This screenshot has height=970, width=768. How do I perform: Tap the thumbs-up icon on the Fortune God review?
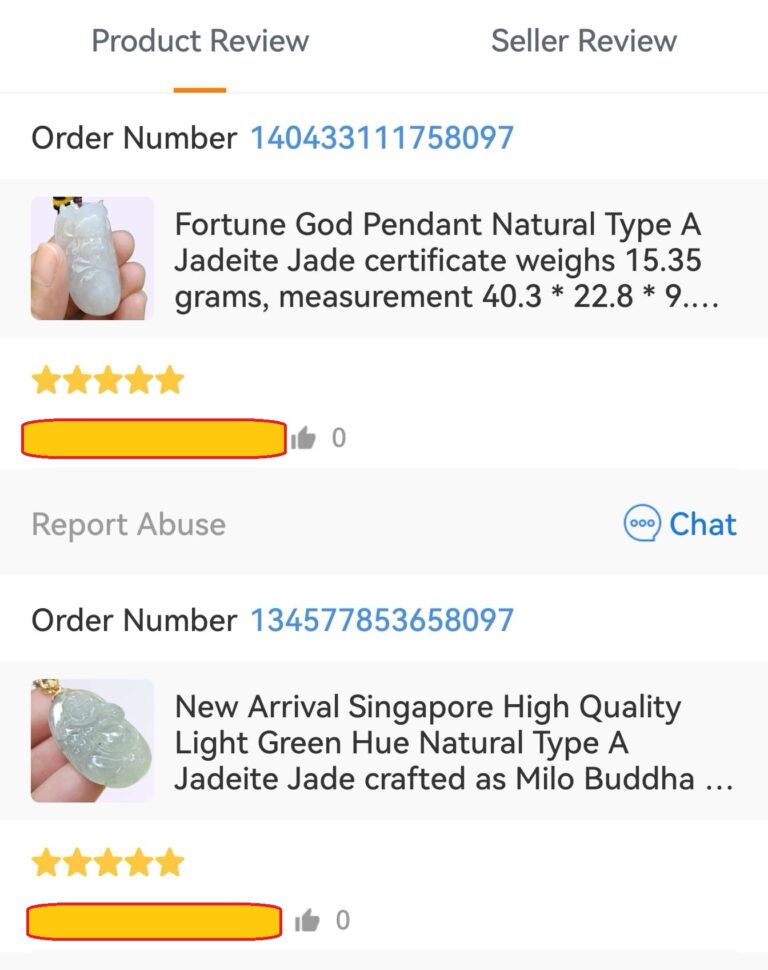coord(303,436)
